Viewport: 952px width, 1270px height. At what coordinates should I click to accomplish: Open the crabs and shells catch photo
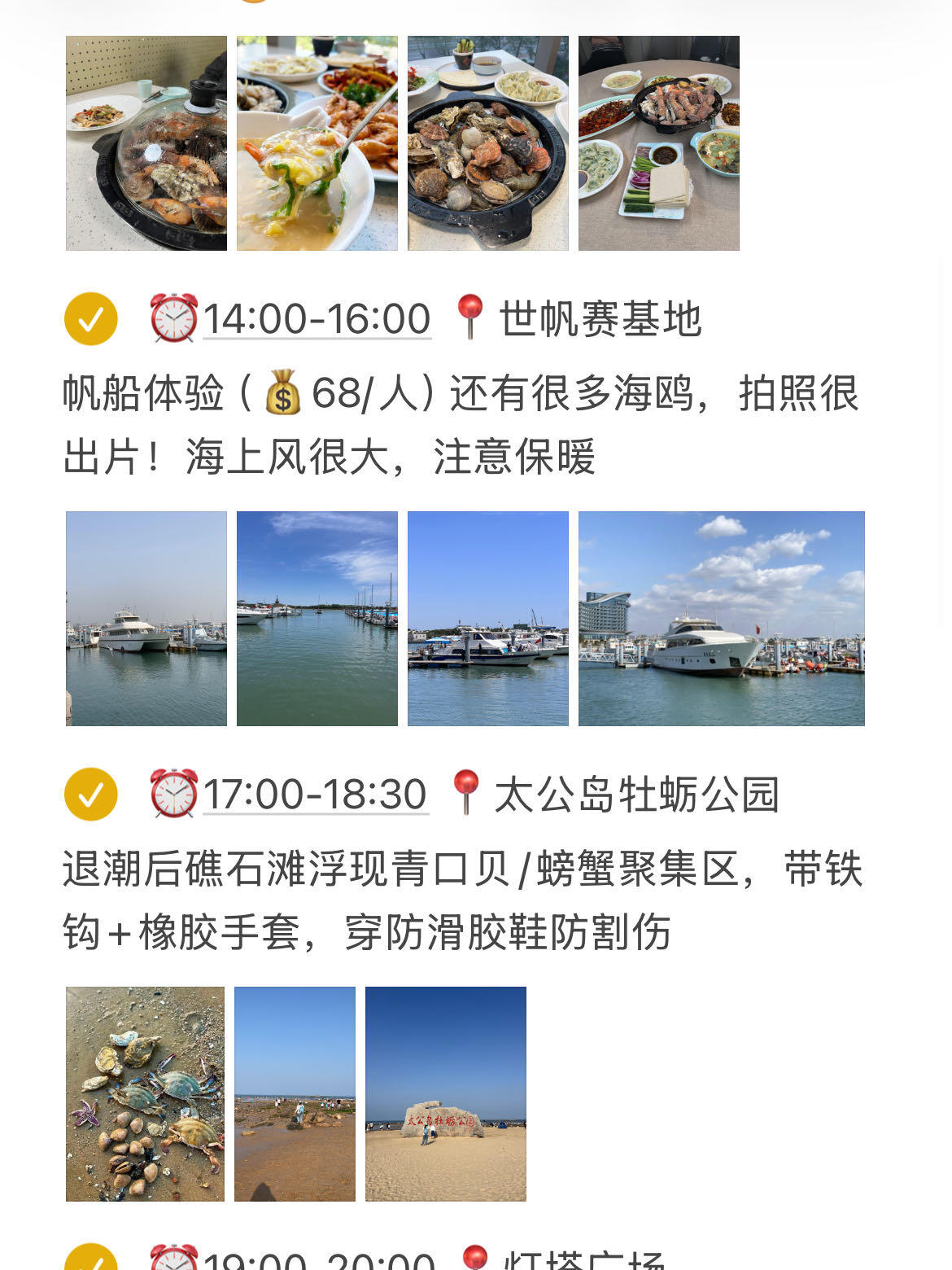click(x=145, y=1094)
